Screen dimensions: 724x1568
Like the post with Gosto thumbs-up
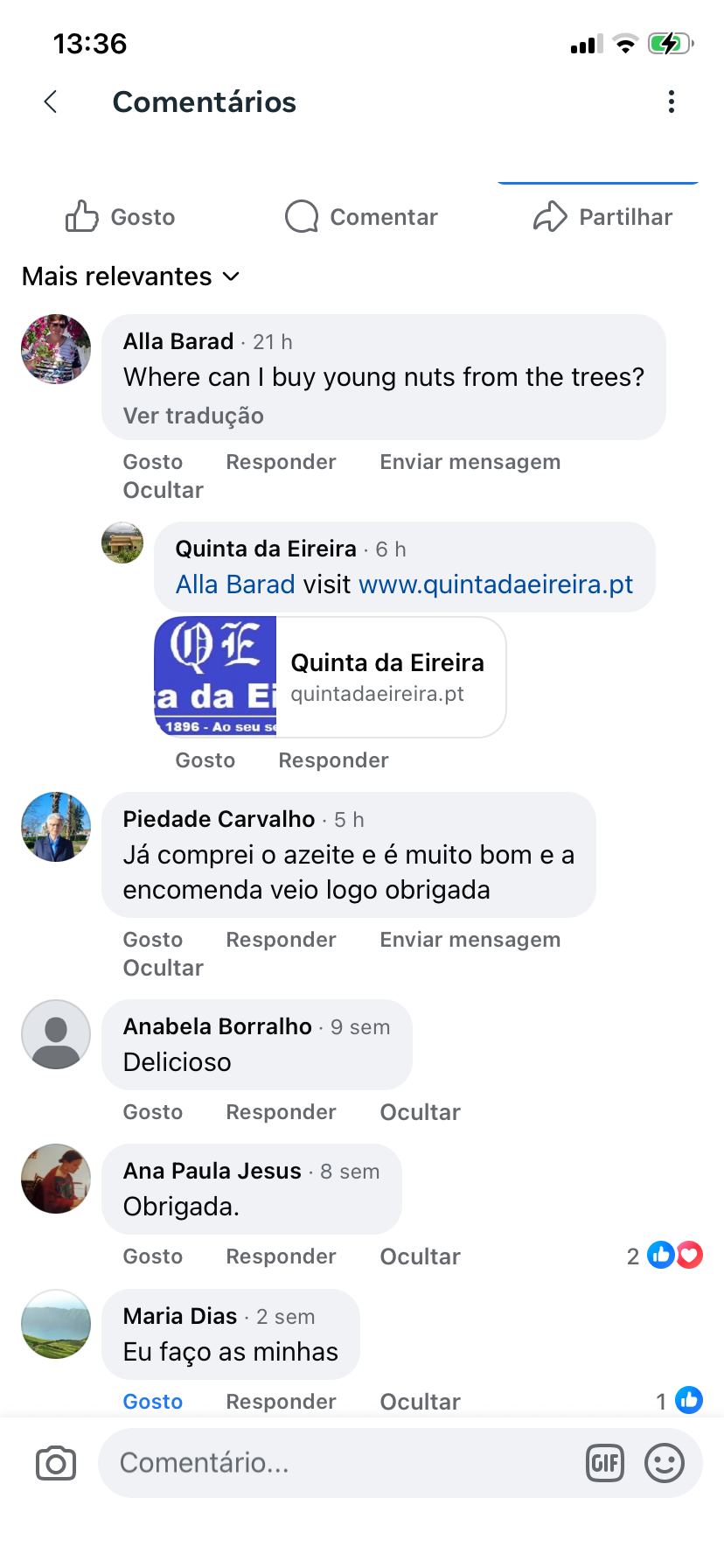pyautogui.click(x=121, y=216)
